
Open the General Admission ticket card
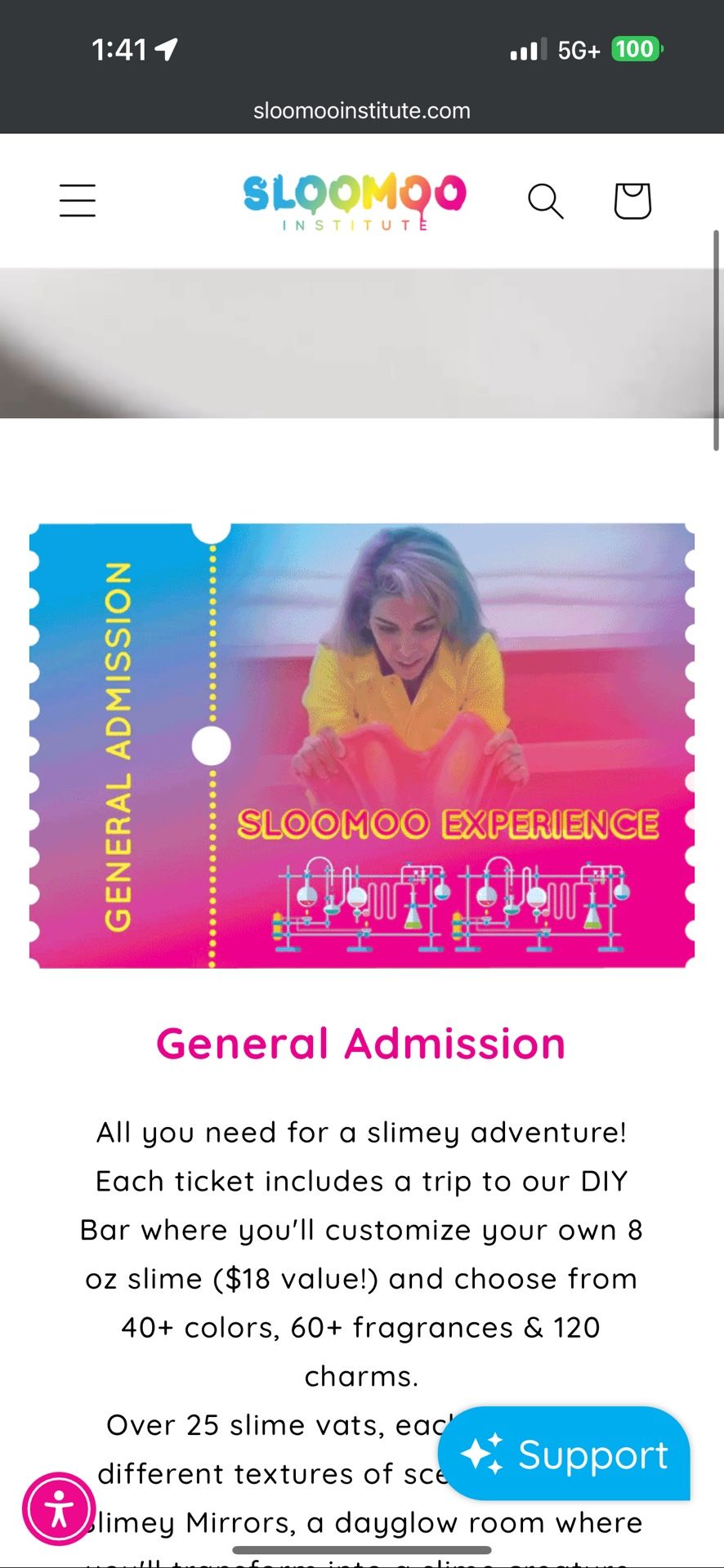[362, 746]
